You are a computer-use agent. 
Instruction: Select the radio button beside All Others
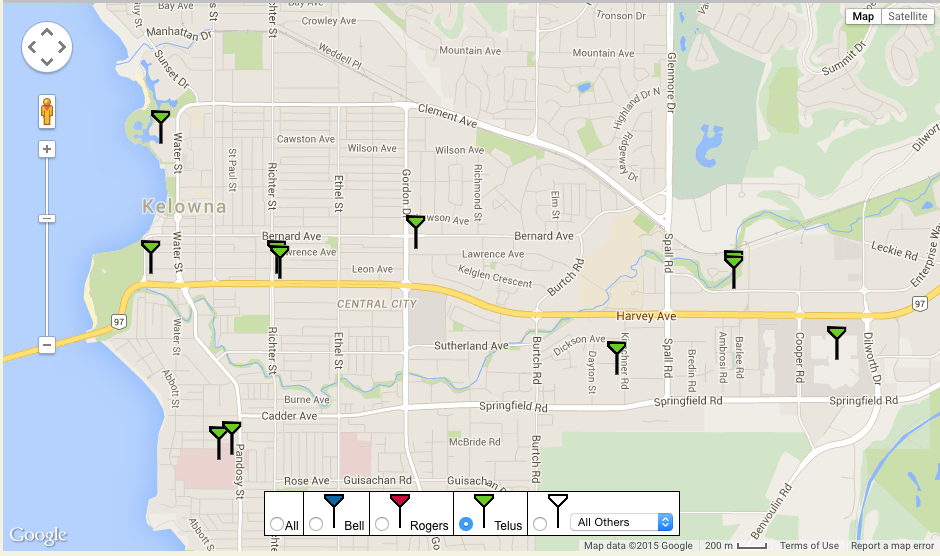click(x=540, y=523)
